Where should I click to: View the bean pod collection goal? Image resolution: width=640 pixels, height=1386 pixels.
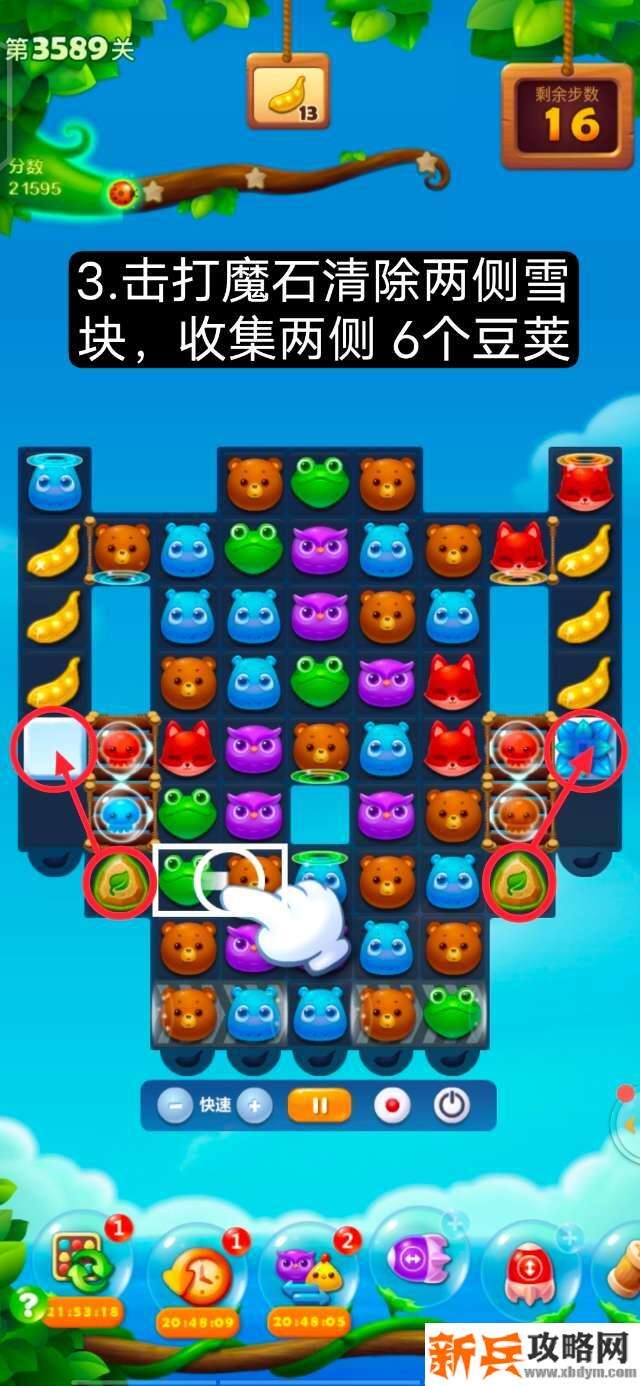(x=288, y=95)
